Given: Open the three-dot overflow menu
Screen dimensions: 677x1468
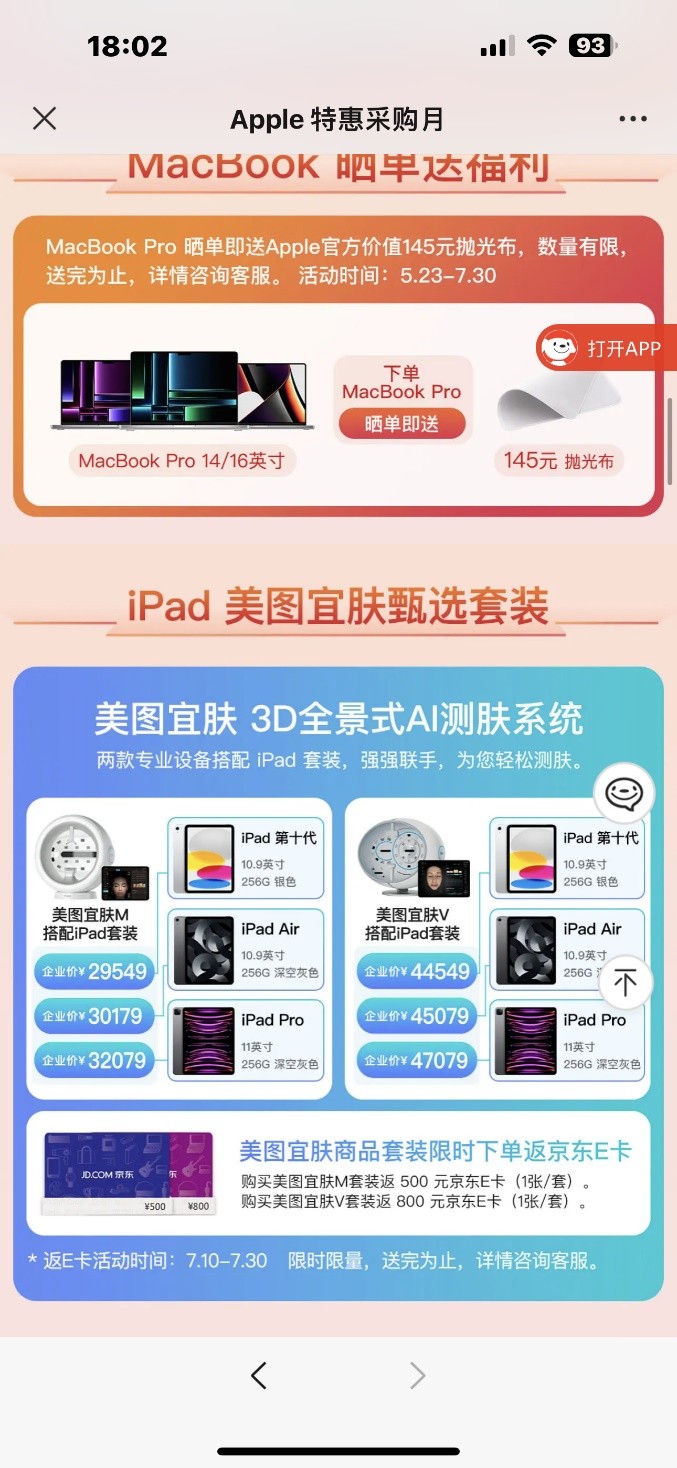Looking at the screenshot, I should click(632, 119).
